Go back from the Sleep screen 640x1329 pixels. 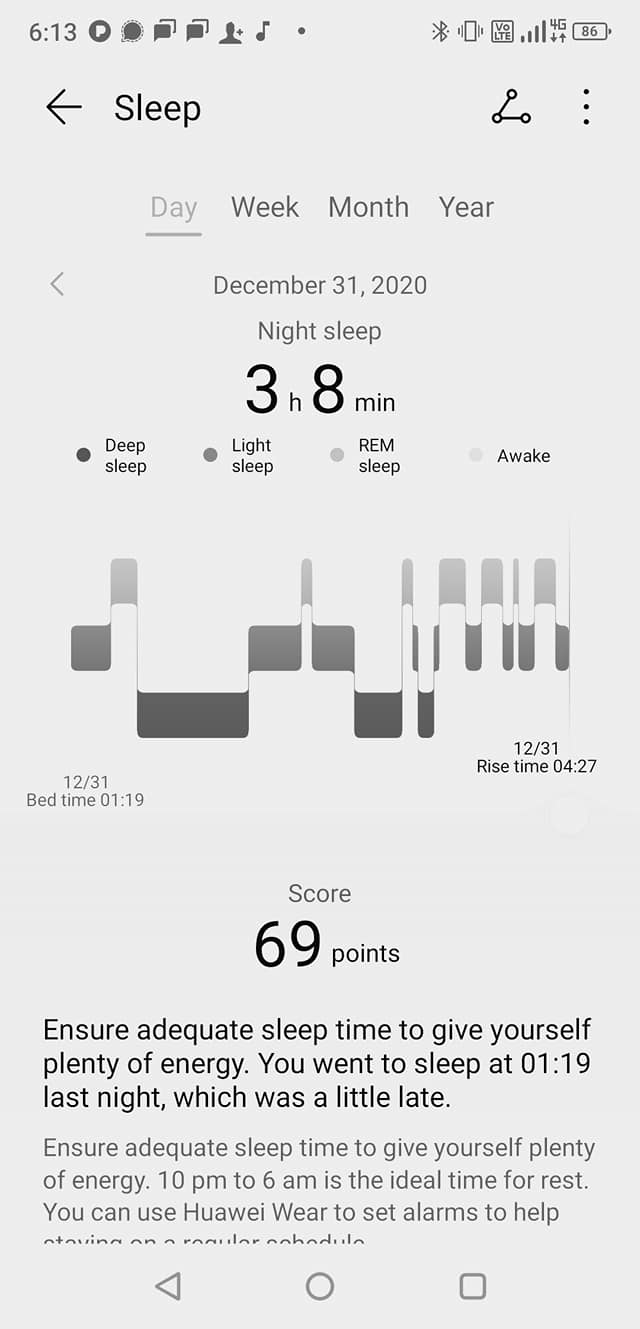coord(63,107)
